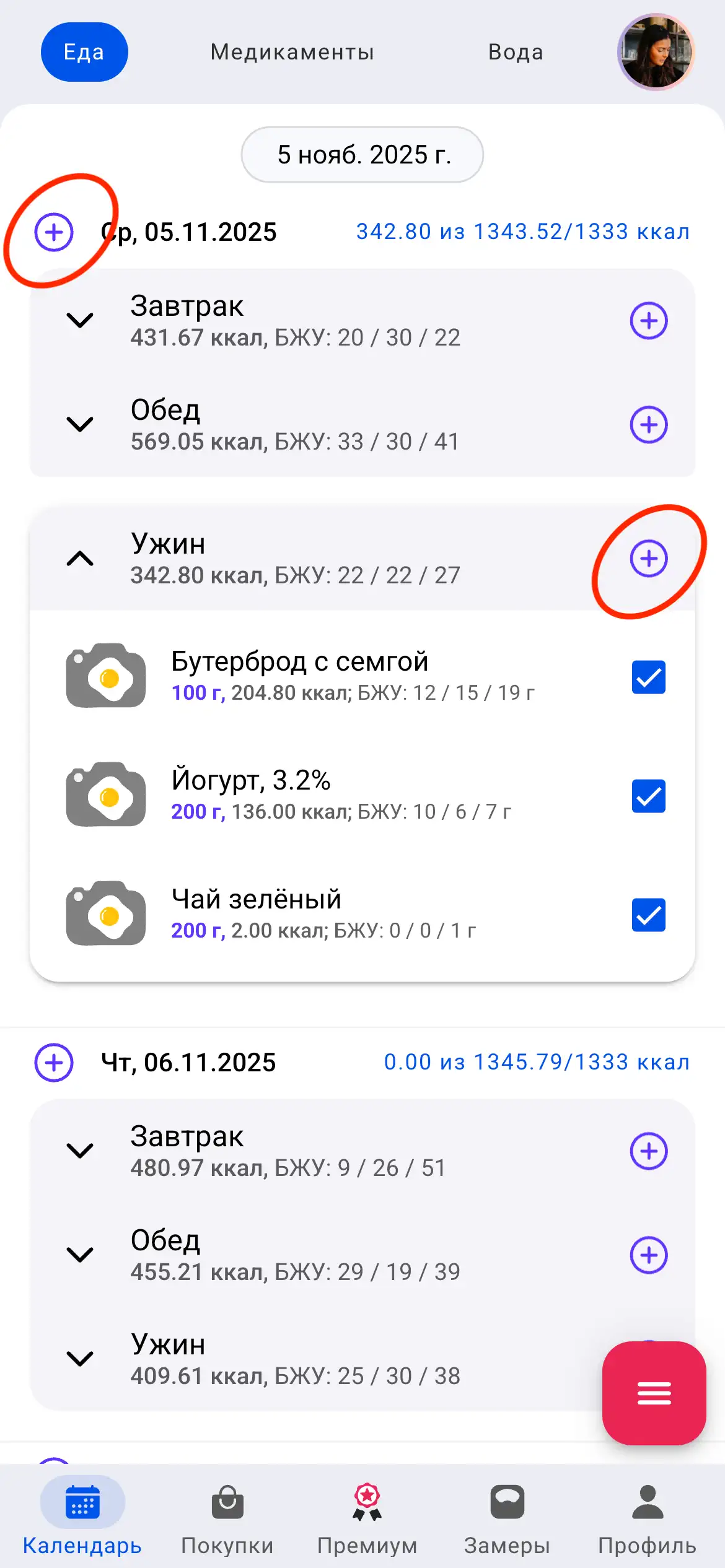This screenshot has width=725, height=1568.
Task: Uncheck Бутерброд с семгой entry
Action: coord(647,676)
